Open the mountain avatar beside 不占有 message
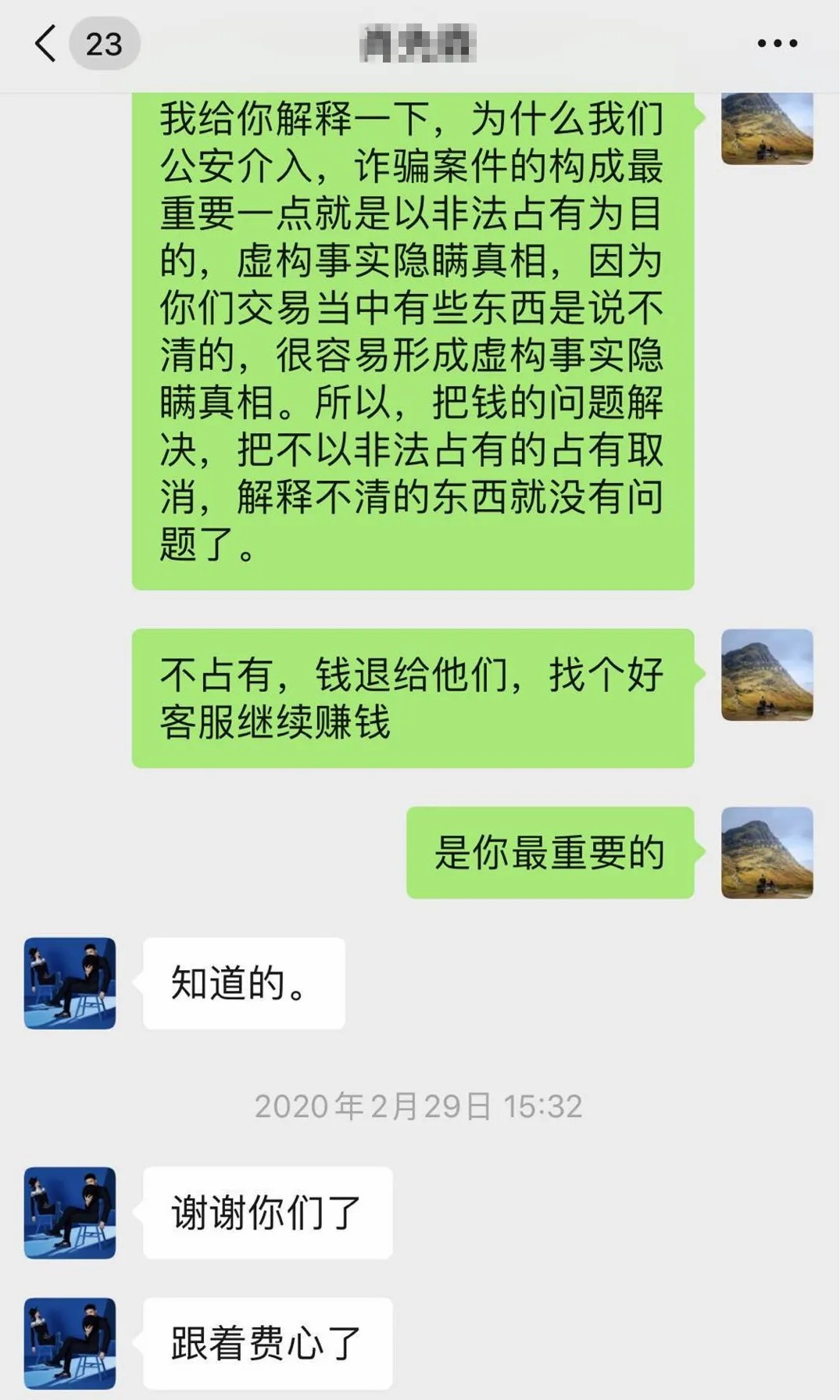840x1400 pixels. point(767,675)
